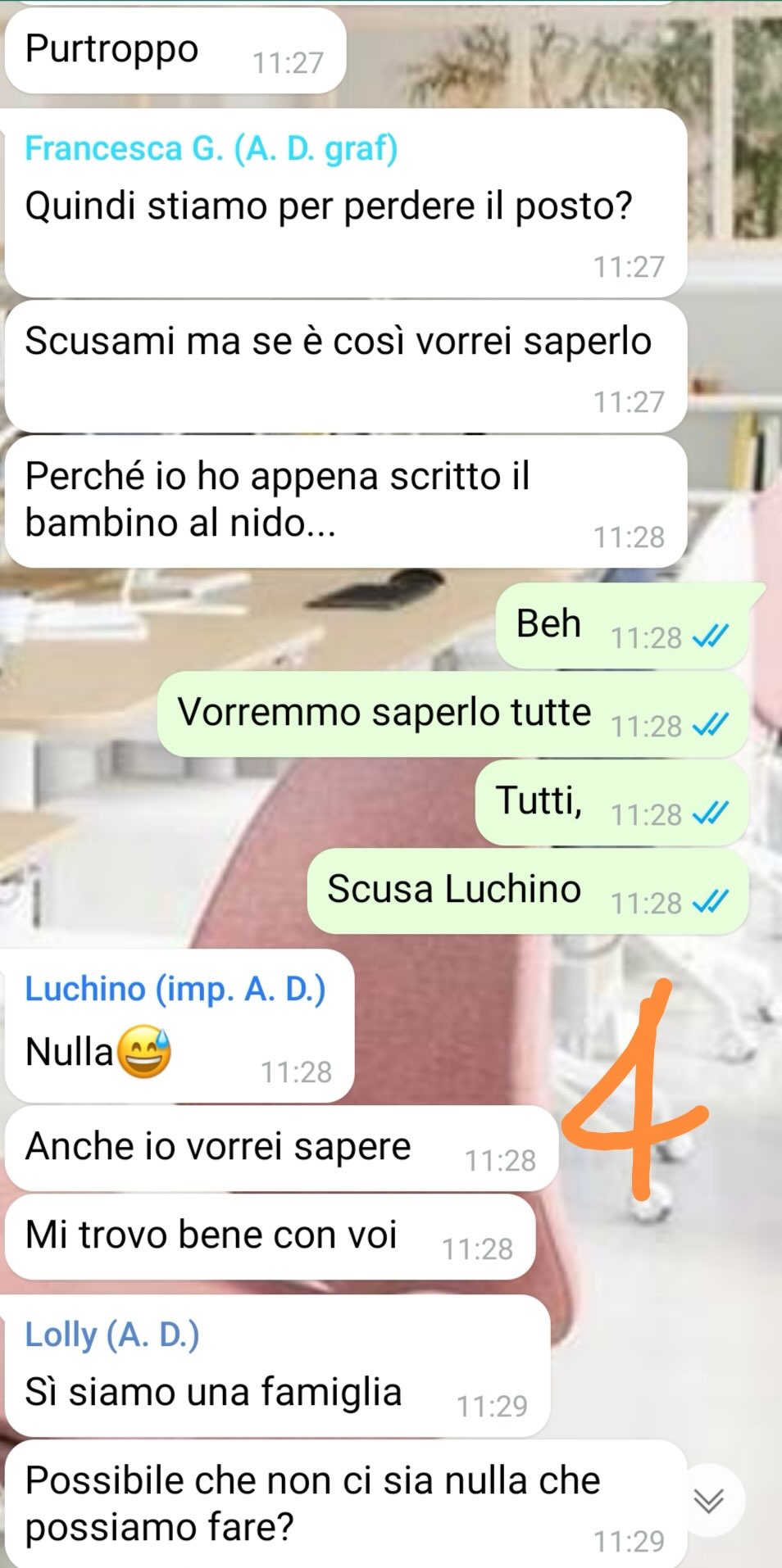Image resolution: width=782 pixels, height=1568 pixels.
Task: Open Lolly (A. D.) sender name
Action: click(112, 1335)
